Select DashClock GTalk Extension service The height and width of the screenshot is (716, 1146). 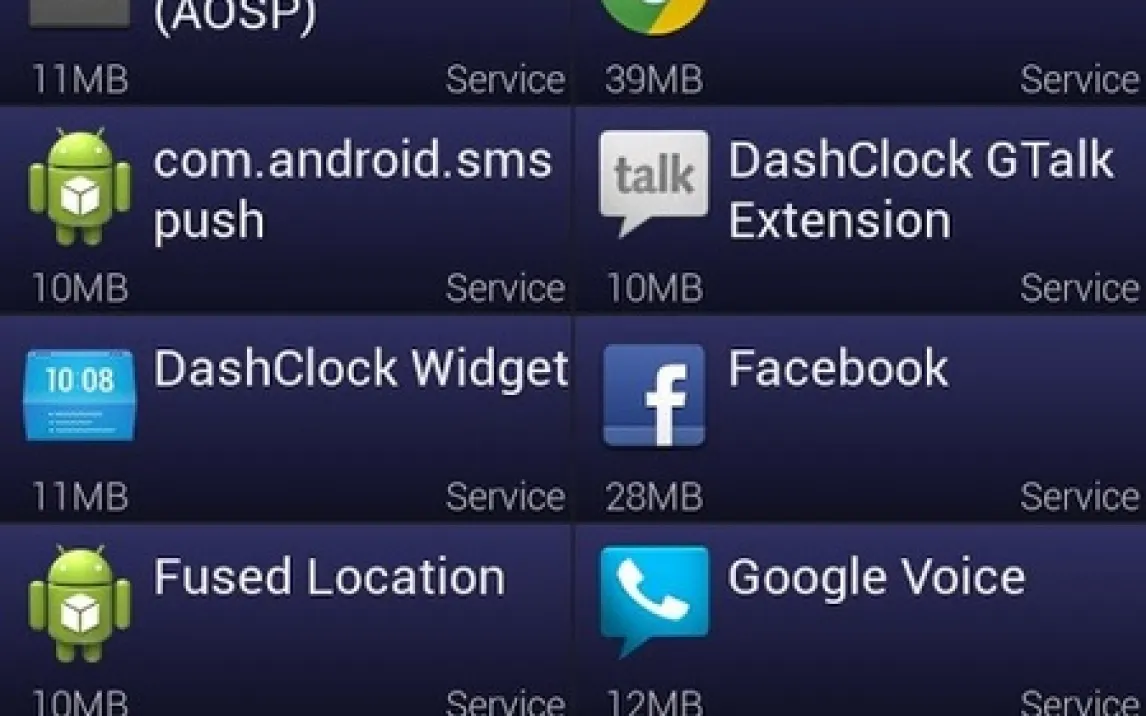pyautogui.click(x=860, y=210)
